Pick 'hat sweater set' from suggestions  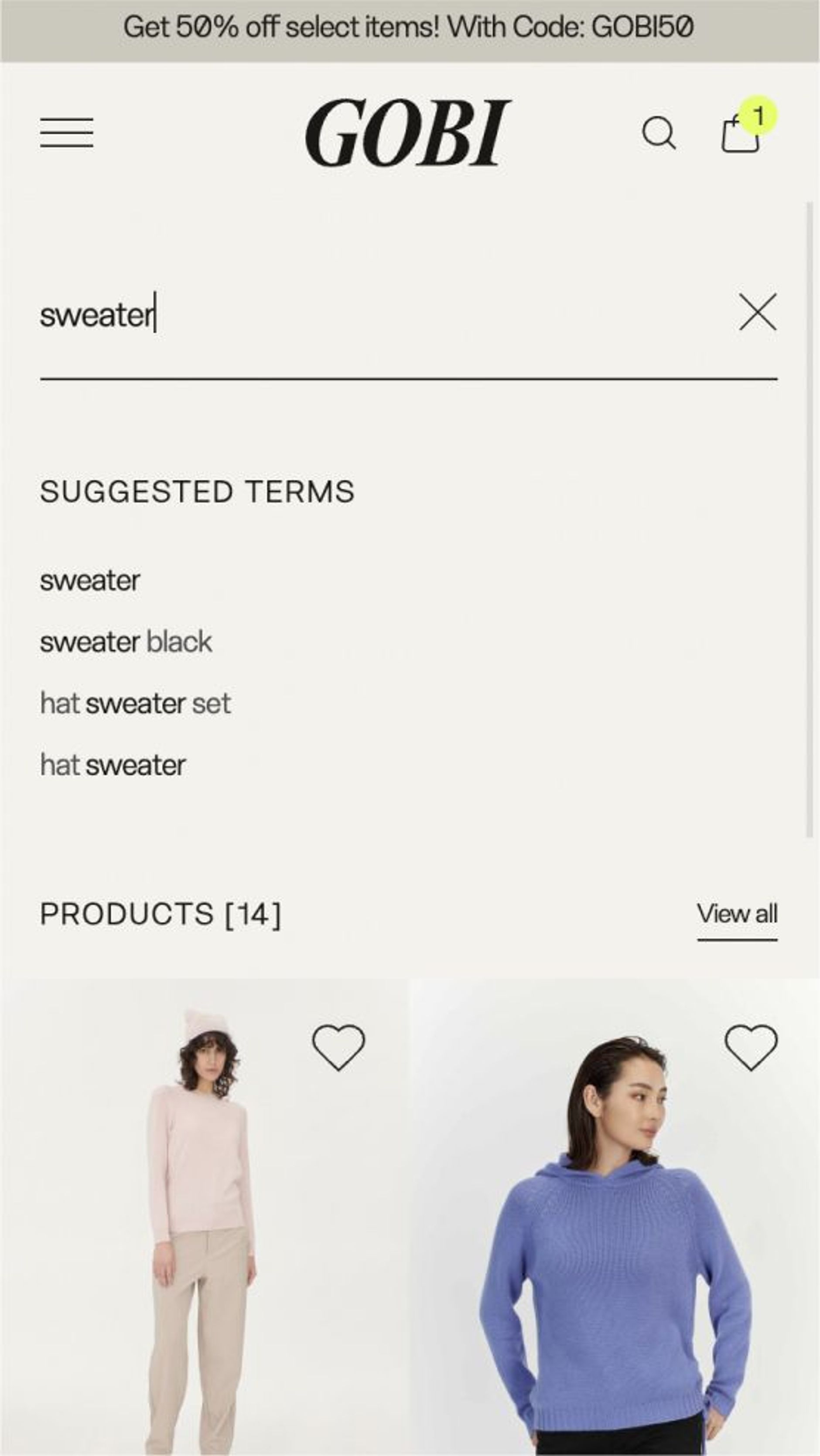(135, 703)
